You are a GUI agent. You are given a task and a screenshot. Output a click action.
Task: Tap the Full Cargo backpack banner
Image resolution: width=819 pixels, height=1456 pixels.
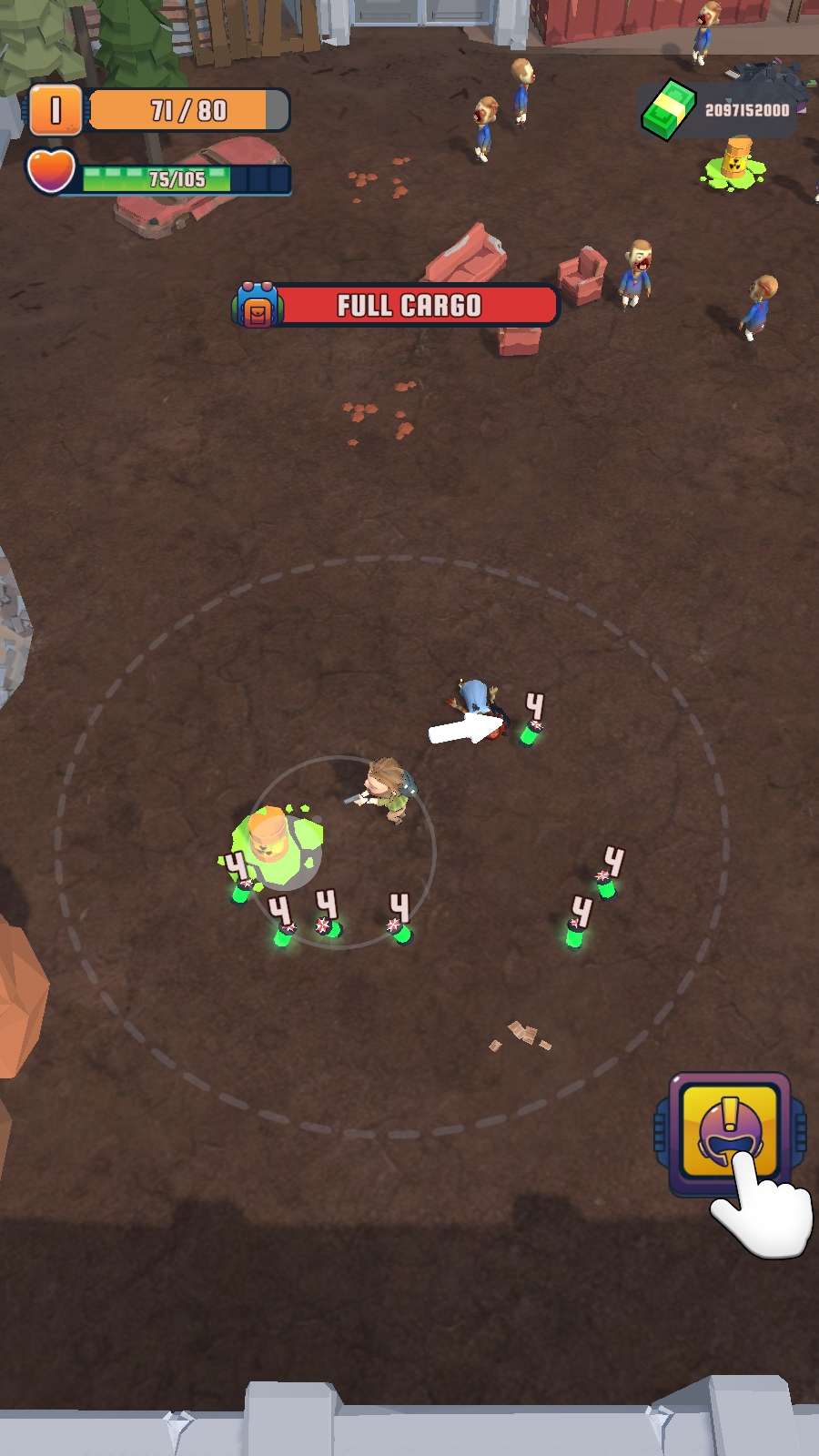click(x=399, y=306)
